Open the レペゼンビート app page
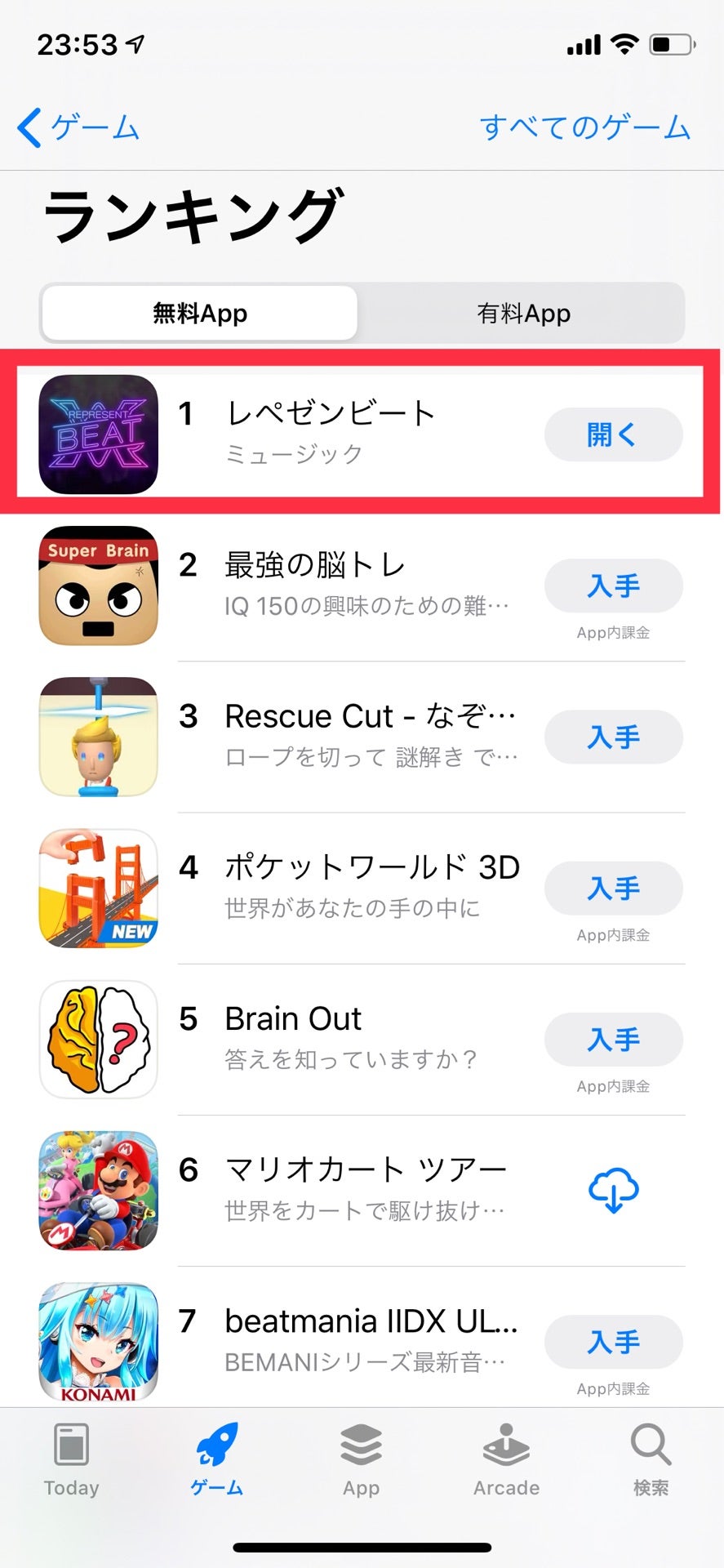The width and height of the screenshot is (724, 1568). (x=331, y=414)
